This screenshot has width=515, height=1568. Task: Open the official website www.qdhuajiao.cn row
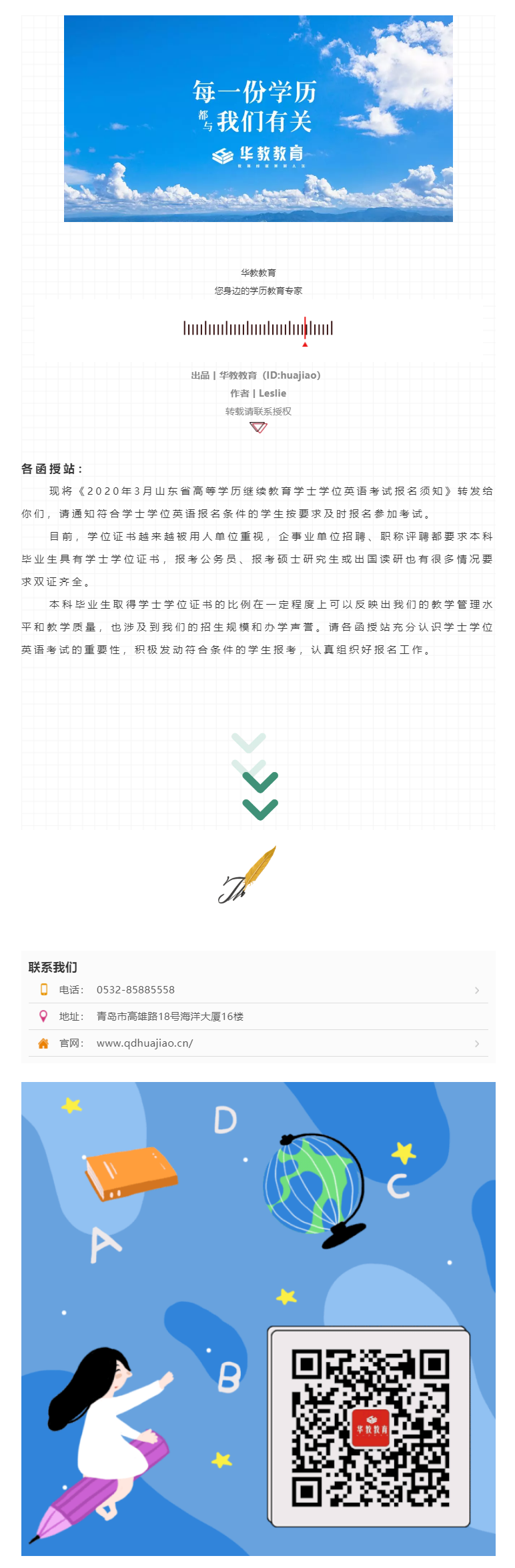(x=257, y=1043)
